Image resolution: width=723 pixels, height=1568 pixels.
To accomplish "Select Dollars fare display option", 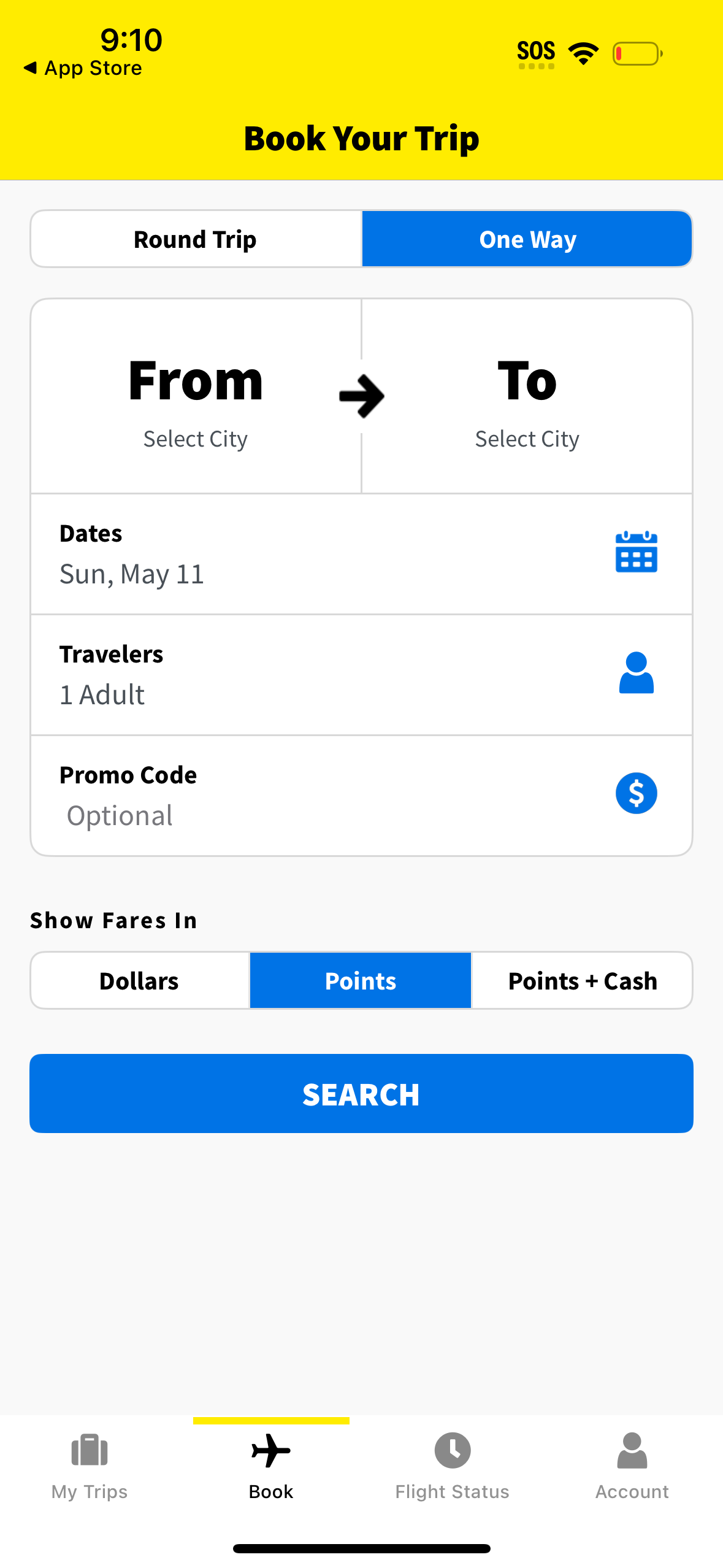I will pos(139,980).
